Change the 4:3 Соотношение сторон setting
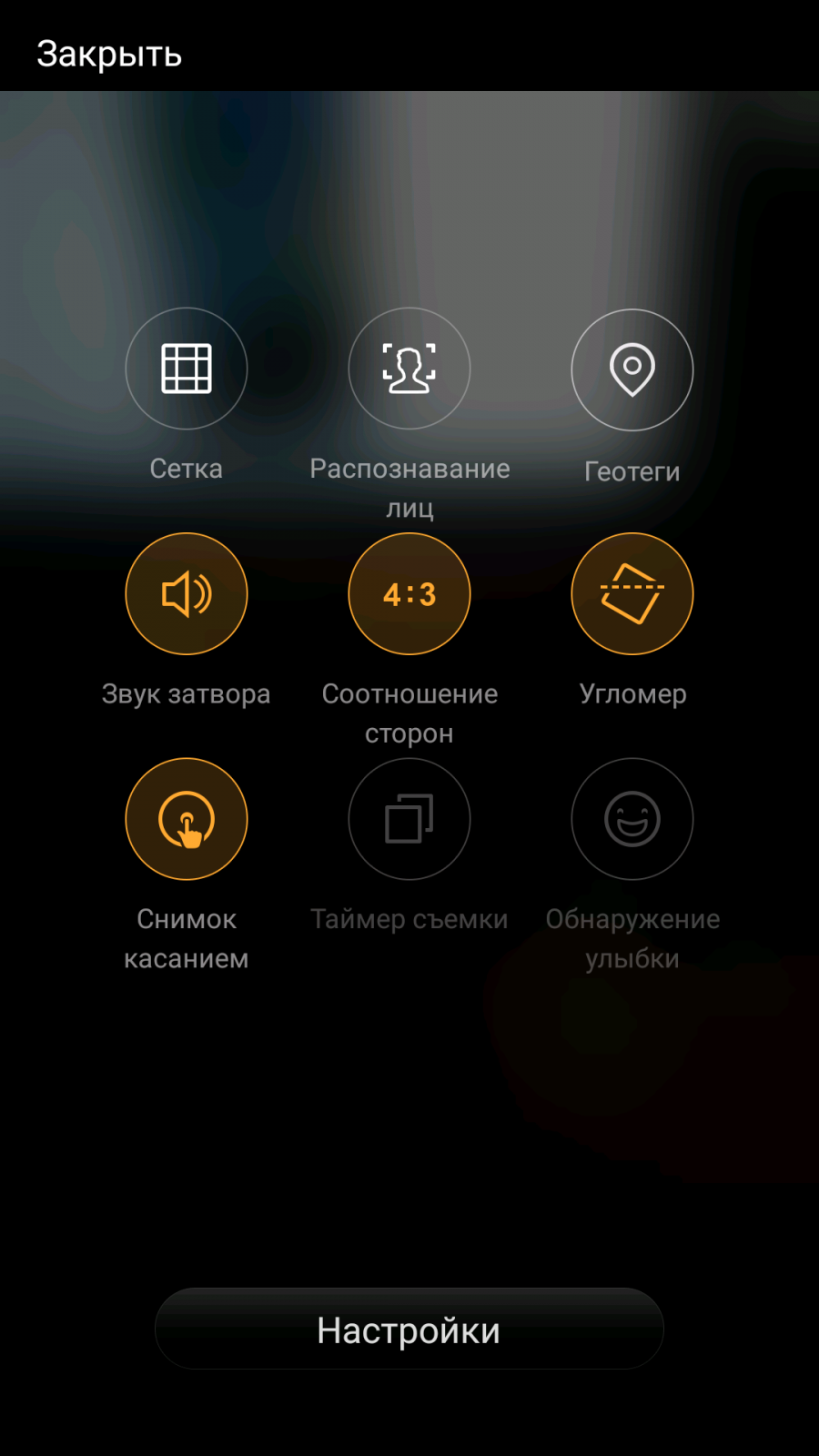The height and width of the screenshot is (1456, 819). [x=409, y=593]
